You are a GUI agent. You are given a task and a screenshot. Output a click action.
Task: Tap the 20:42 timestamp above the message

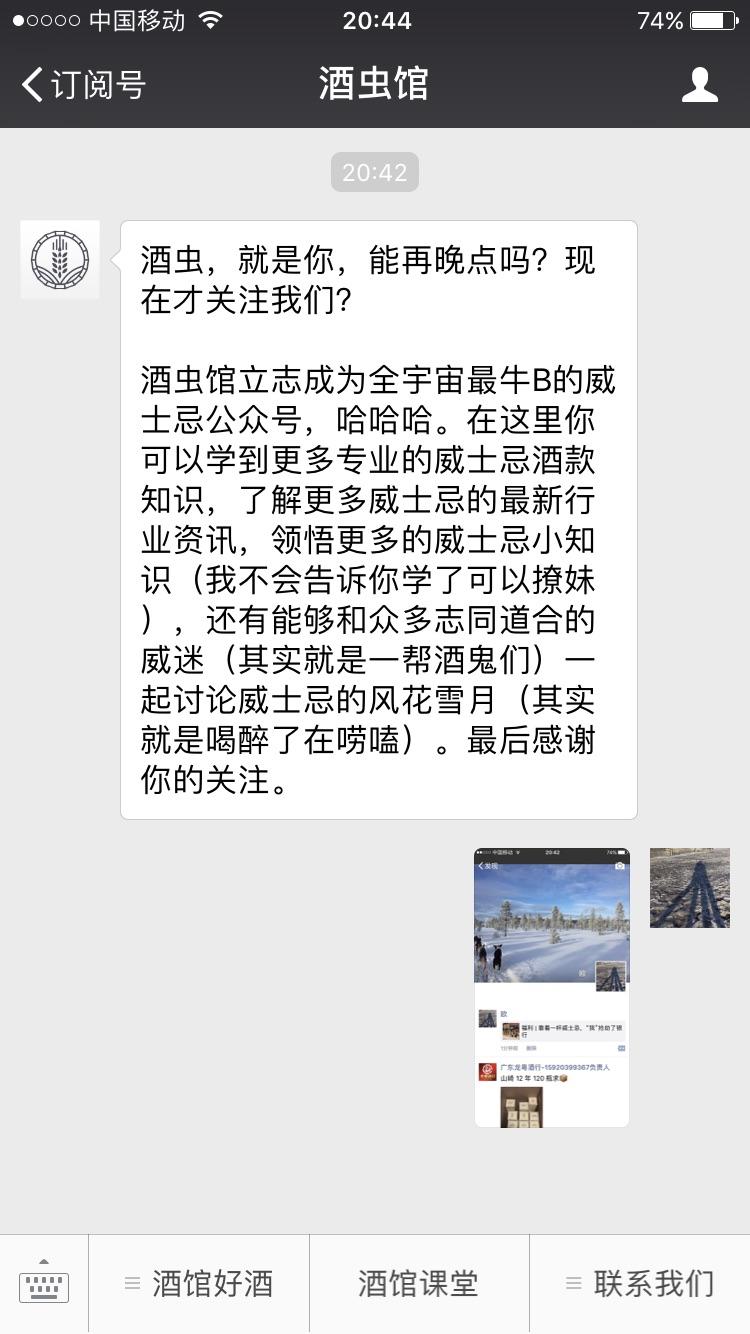(373, 172)
